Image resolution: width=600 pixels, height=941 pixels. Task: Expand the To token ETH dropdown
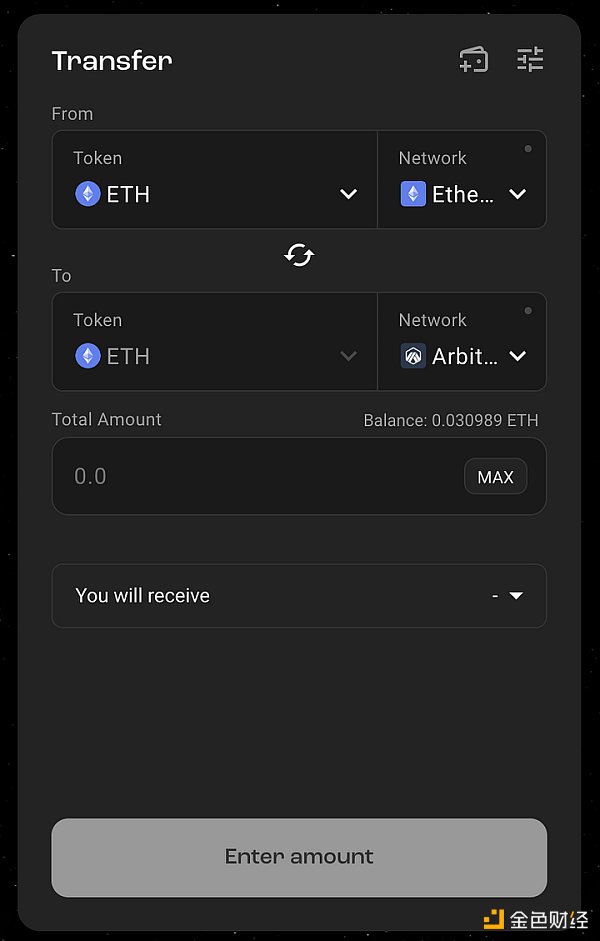(x=215, y=356)
